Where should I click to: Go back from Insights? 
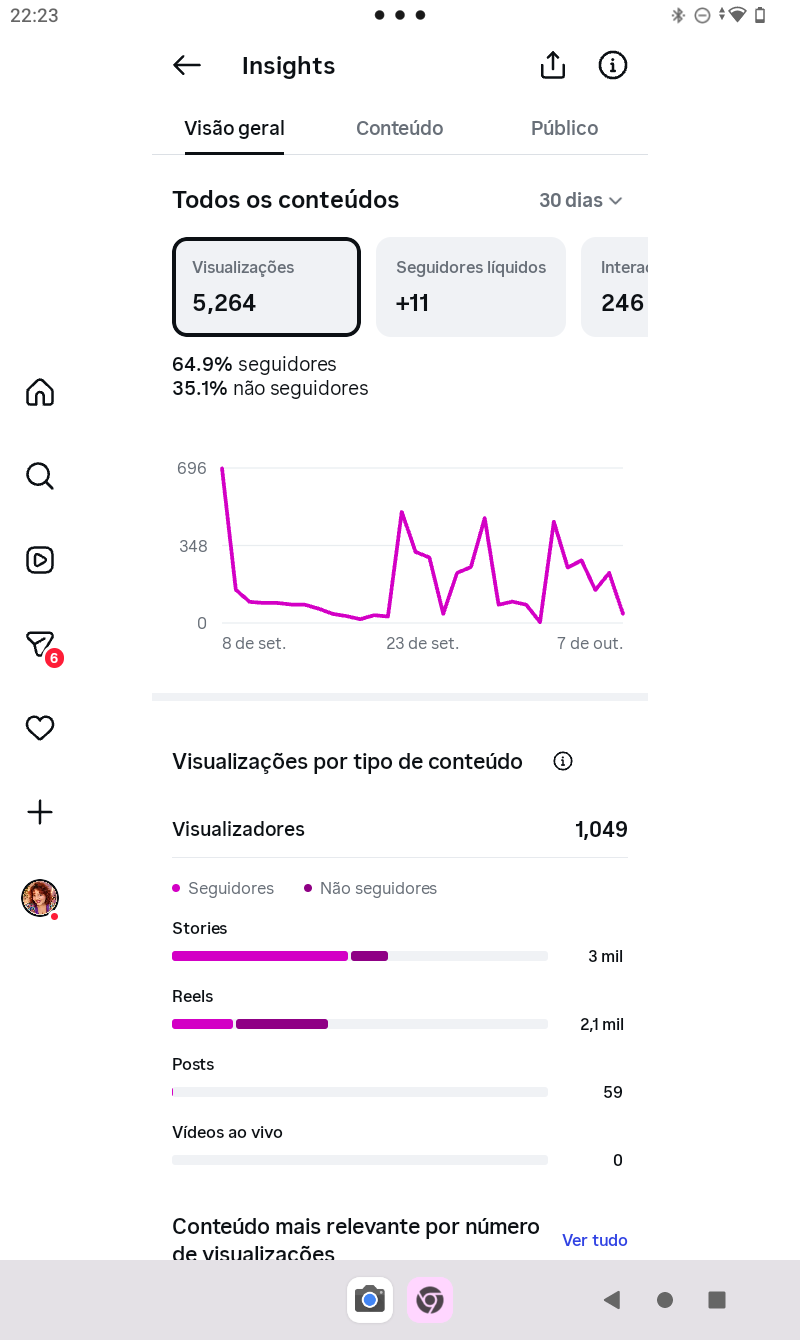187,66
